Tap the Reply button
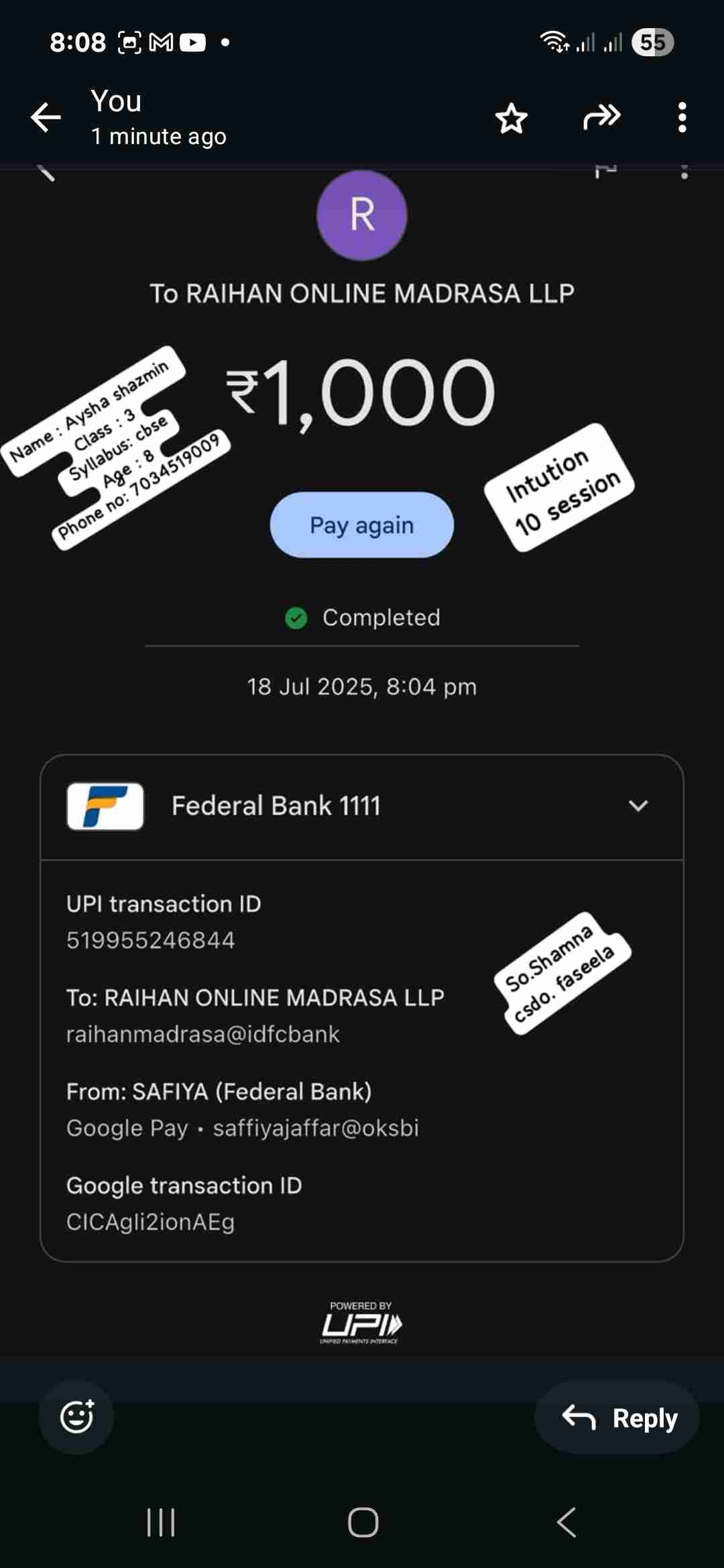 [x=617, y=1417]
